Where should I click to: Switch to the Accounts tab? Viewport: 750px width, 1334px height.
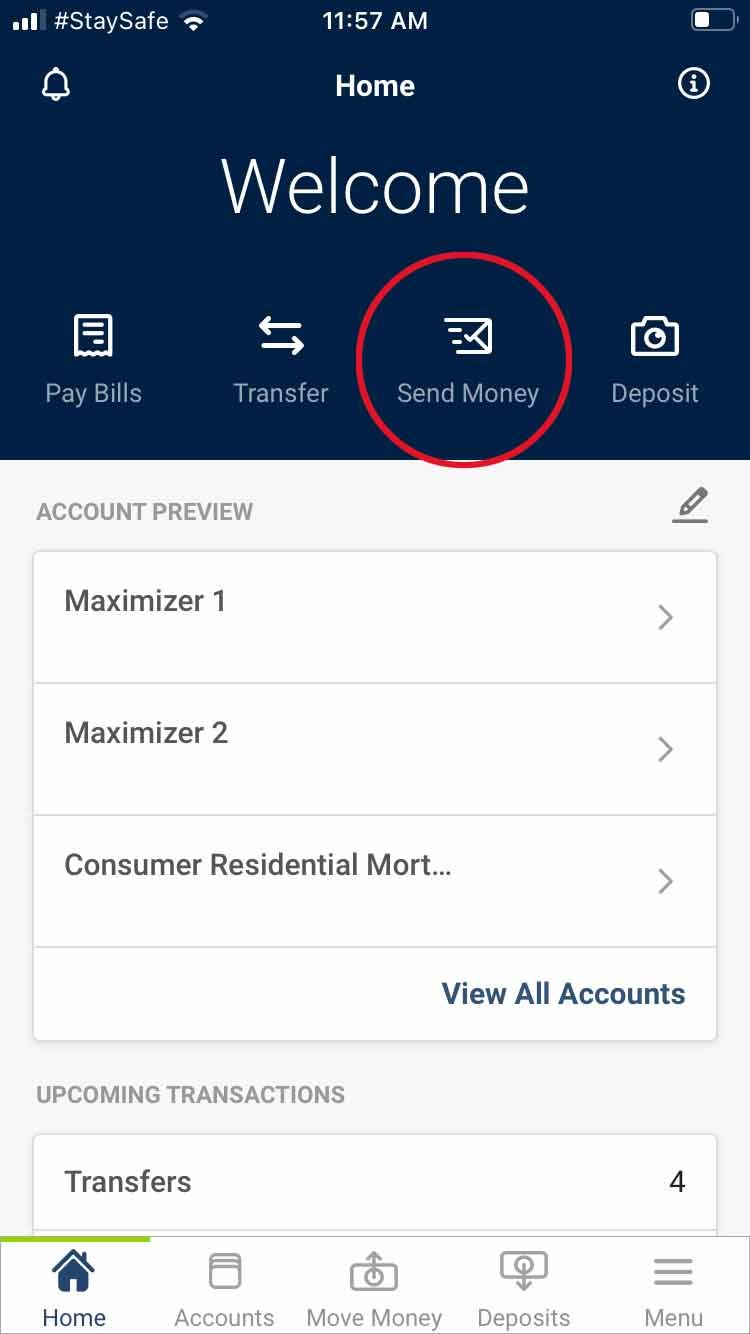pos(224,1285)
